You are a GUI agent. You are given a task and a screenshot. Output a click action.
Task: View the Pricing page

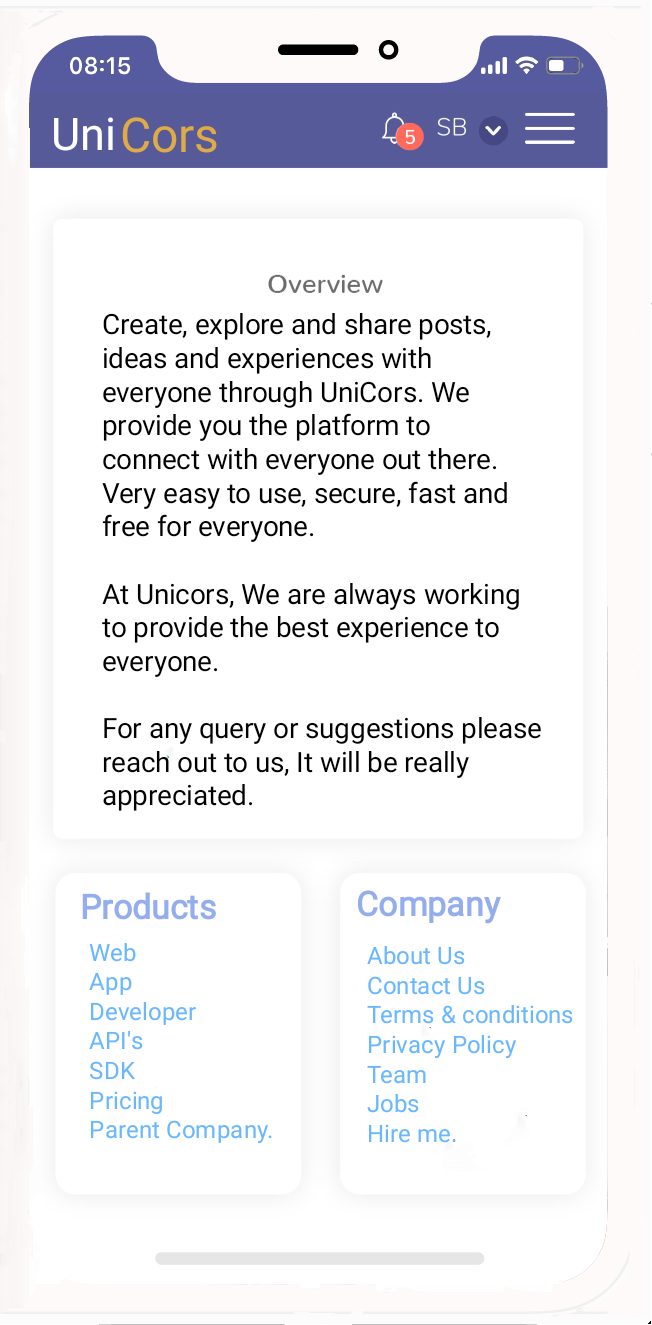126,1101
